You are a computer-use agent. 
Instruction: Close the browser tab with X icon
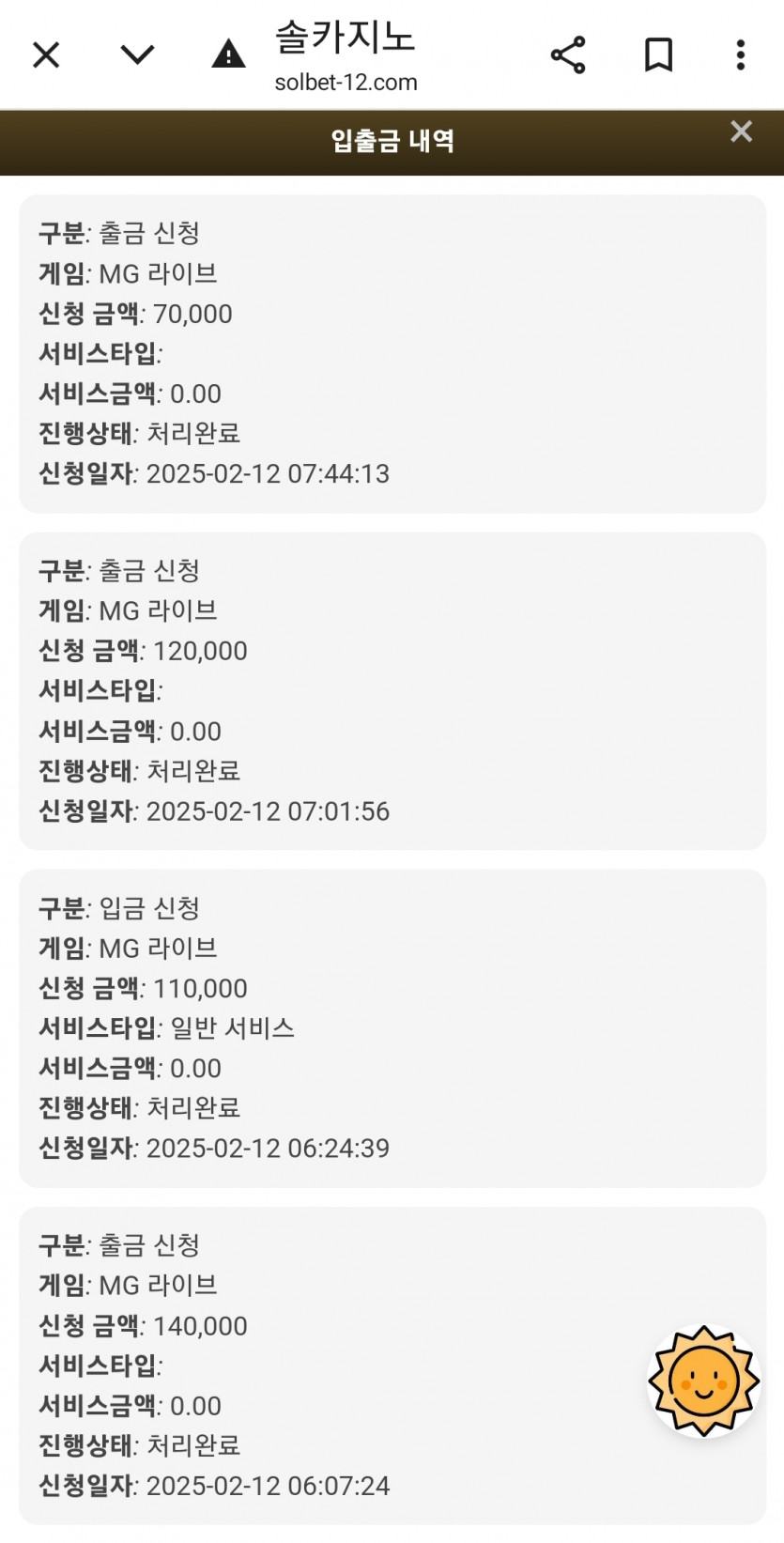46,55
